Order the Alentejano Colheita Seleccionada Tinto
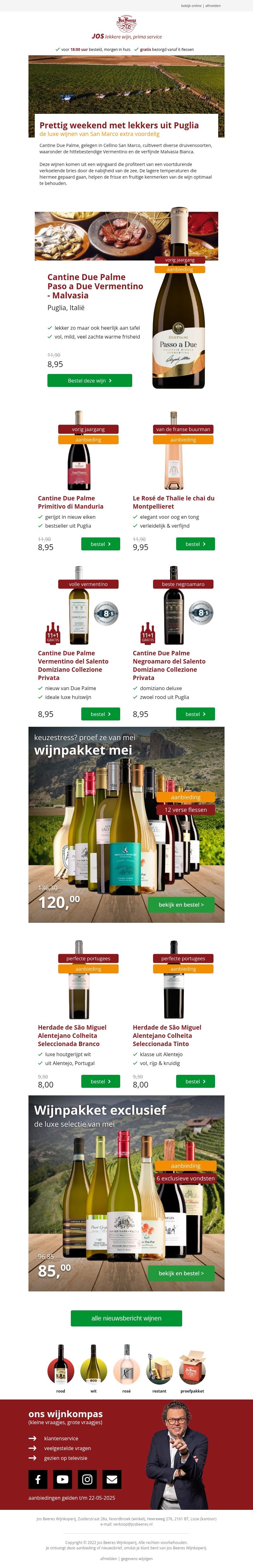This screenshot has height=1568, width=253. 195,1081
